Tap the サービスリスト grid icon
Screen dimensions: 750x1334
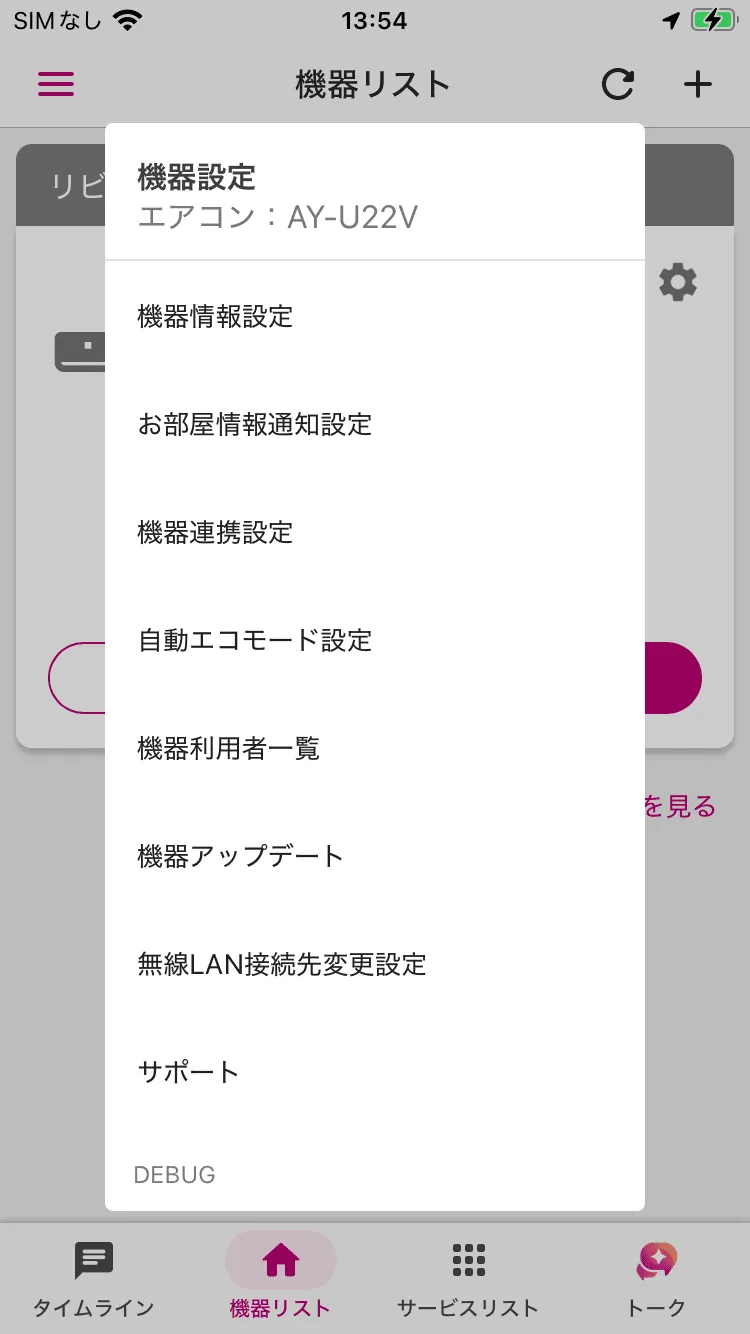point(468,1262)
